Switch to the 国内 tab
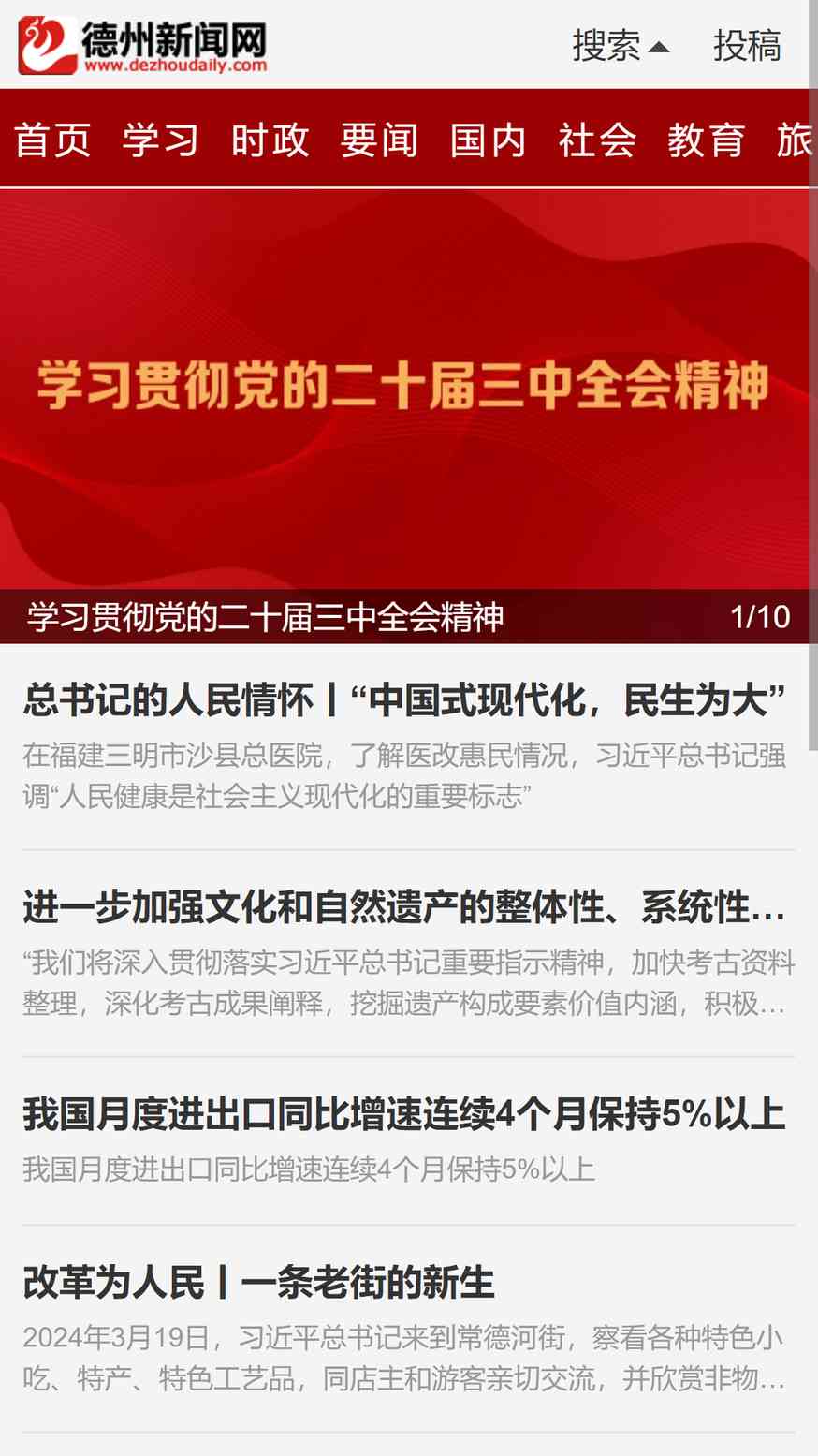Image resolution: width=818 pixels, height=1456 pixels. pyautogui.click(x=488, y=140)
